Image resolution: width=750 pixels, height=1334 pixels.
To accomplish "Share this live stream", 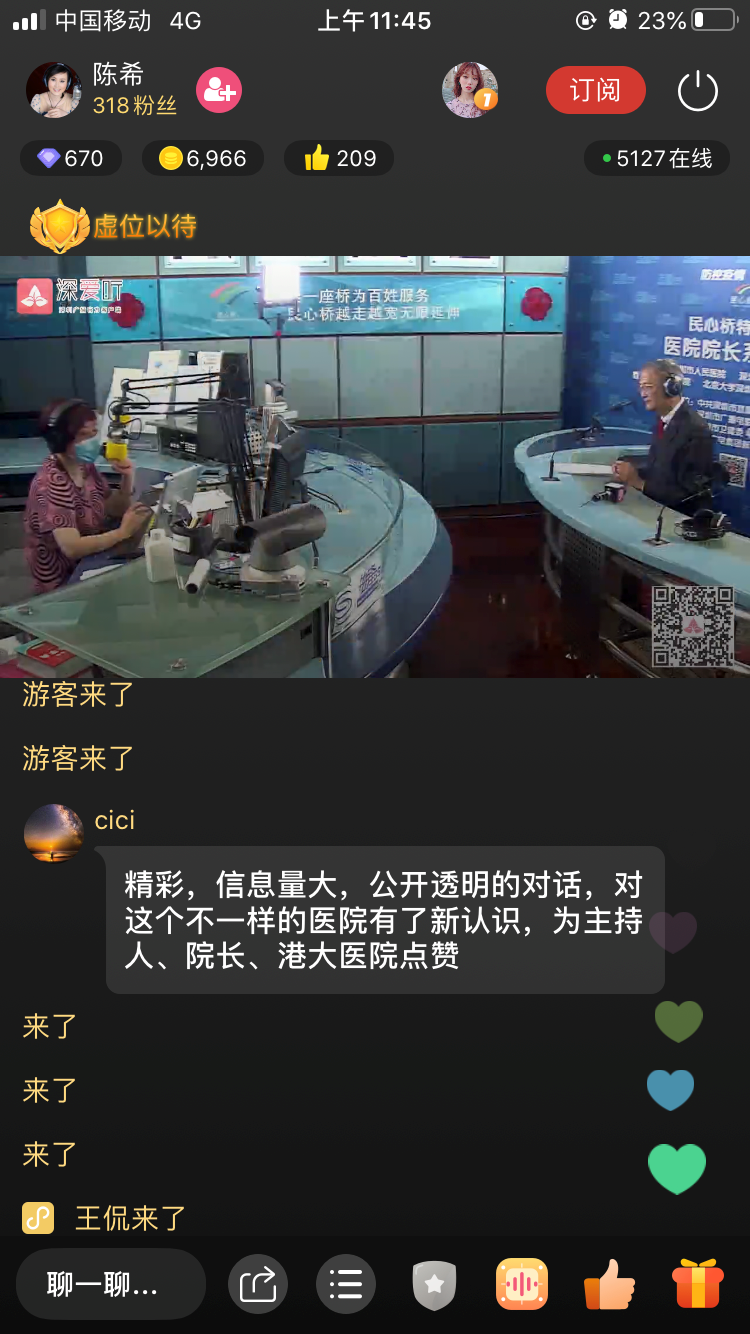I will 258,1285.
